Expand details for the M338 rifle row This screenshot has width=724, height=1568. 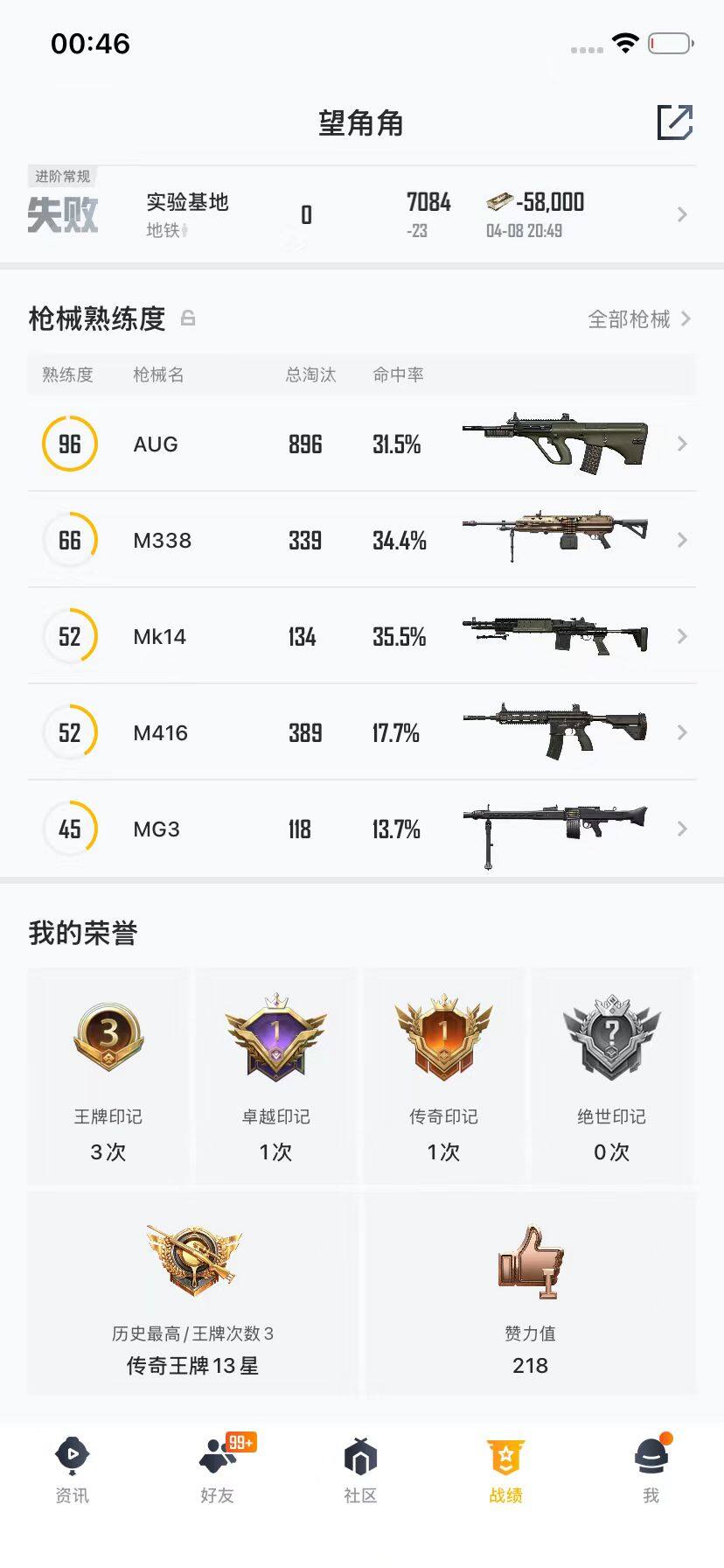682,540
